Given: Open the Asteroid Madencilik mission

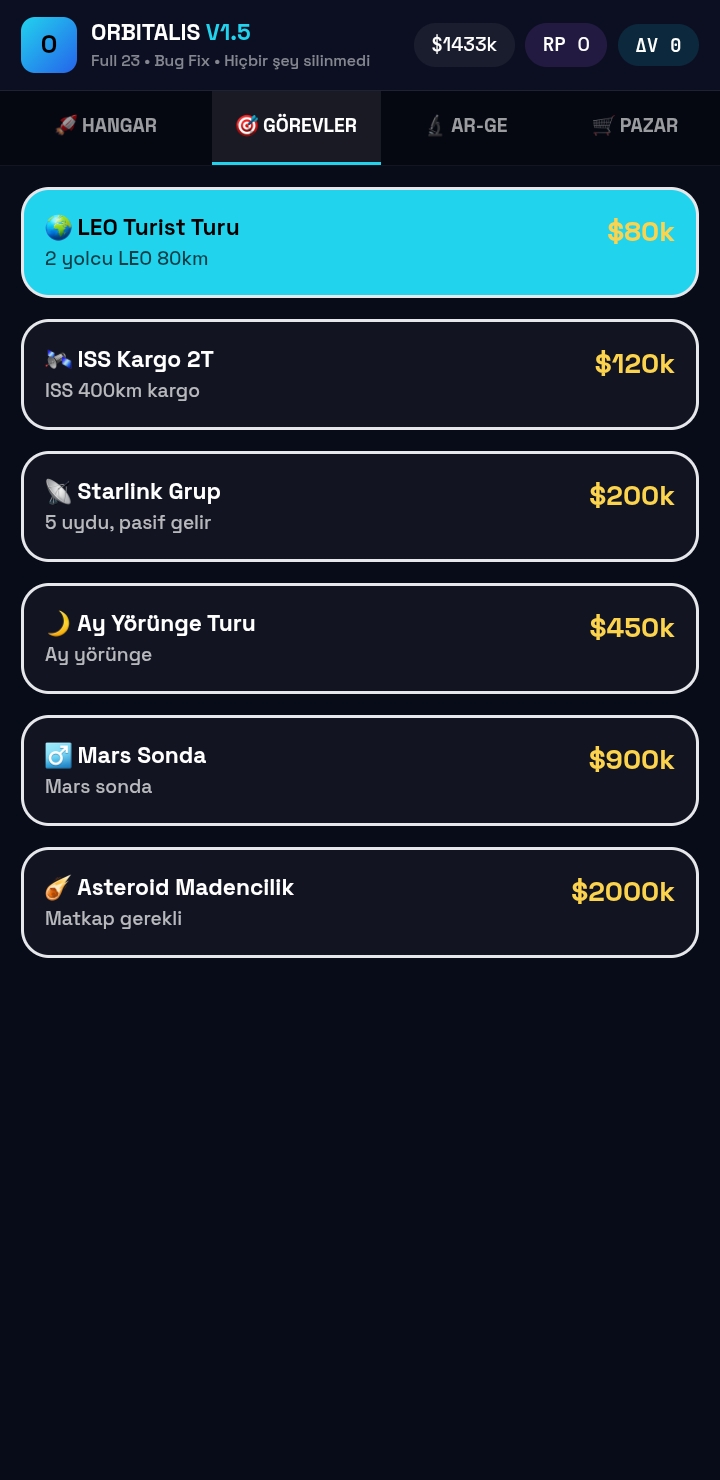Looking at the screenshot, I should coord(360,903).
